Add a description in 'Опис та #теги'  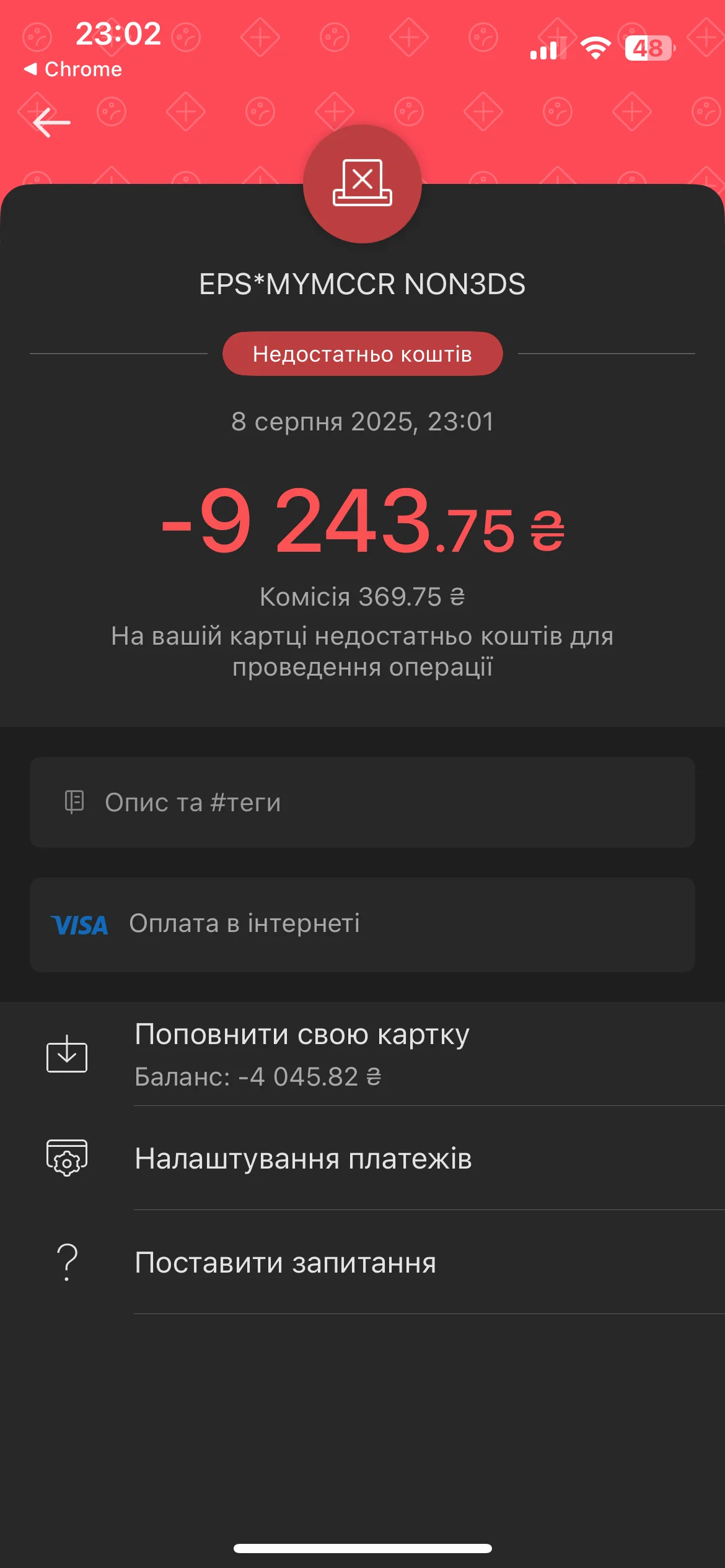coord(362,802)
